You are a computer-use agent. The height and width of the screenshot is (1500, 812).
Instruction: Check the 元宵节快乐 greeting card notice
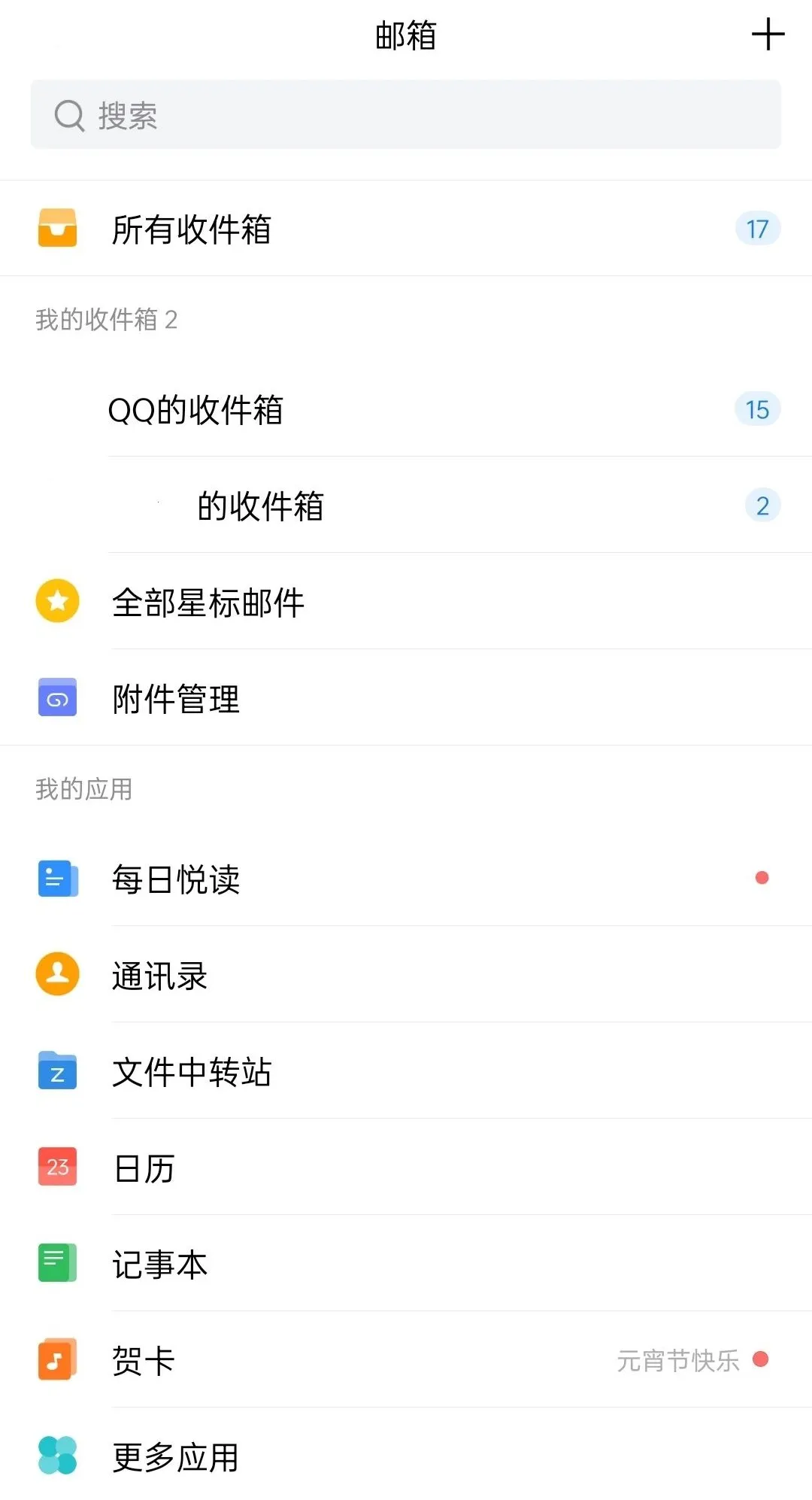click(x=679, y=1359)
